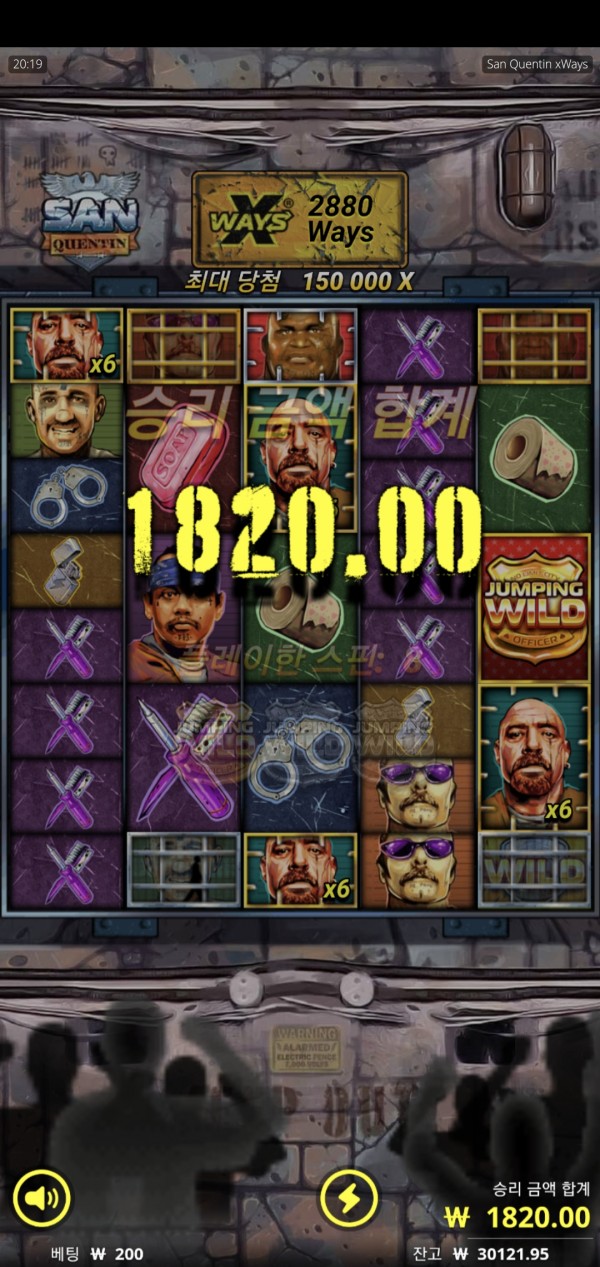The height and width of the screenshot is (1267, 600).
Task: Mute the game sound
Action: (x=41, y=1197)
